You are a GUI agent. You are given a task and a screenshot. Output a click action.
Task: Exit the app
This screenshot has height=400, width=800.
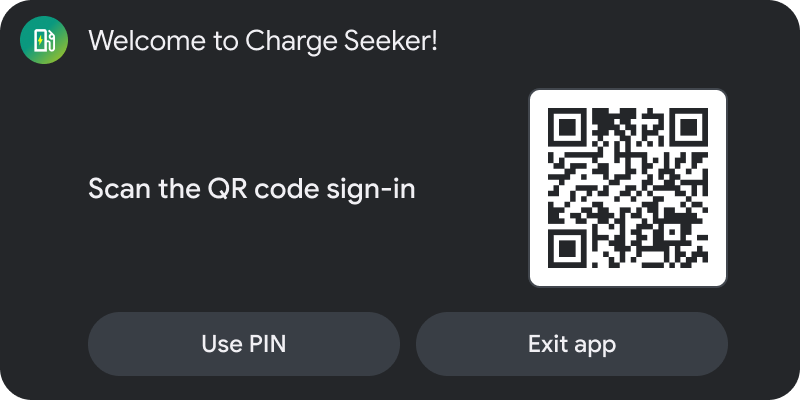571,344
